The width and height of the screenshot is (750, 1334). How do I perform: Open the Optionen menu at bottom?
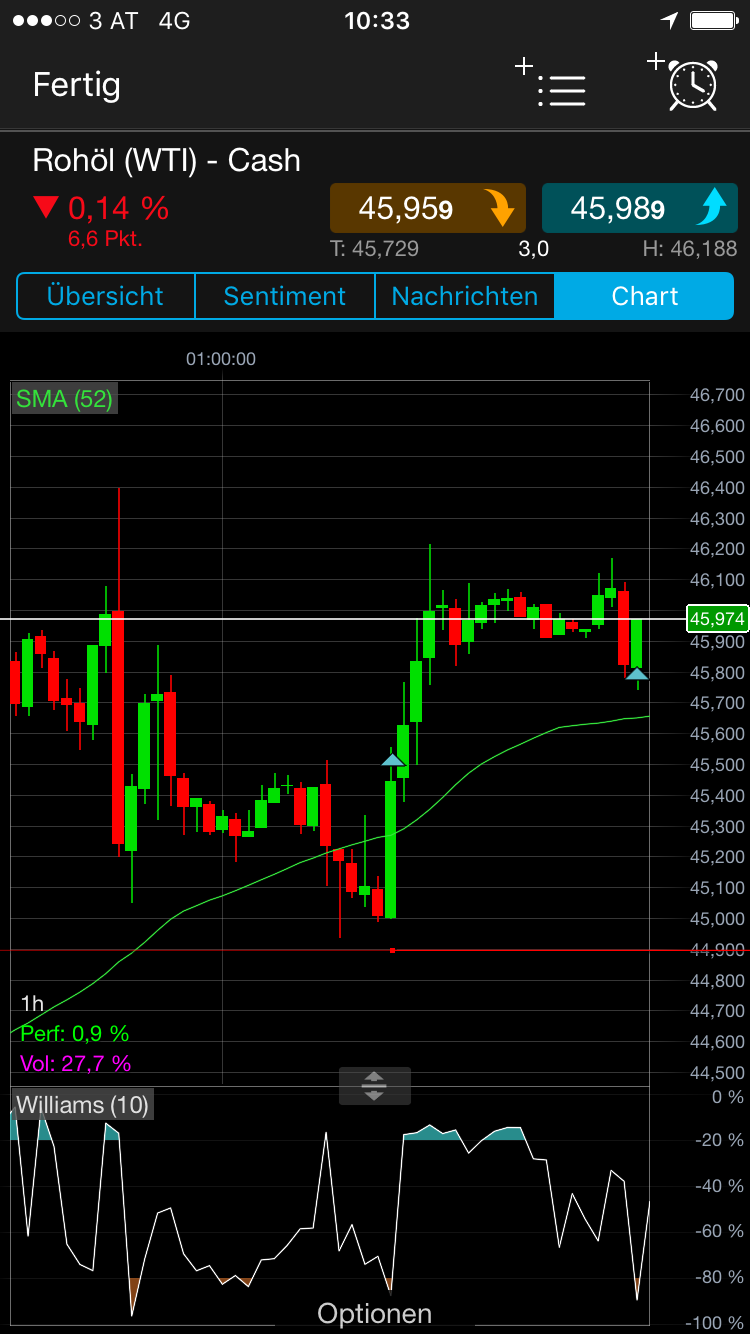point(374,1312)
